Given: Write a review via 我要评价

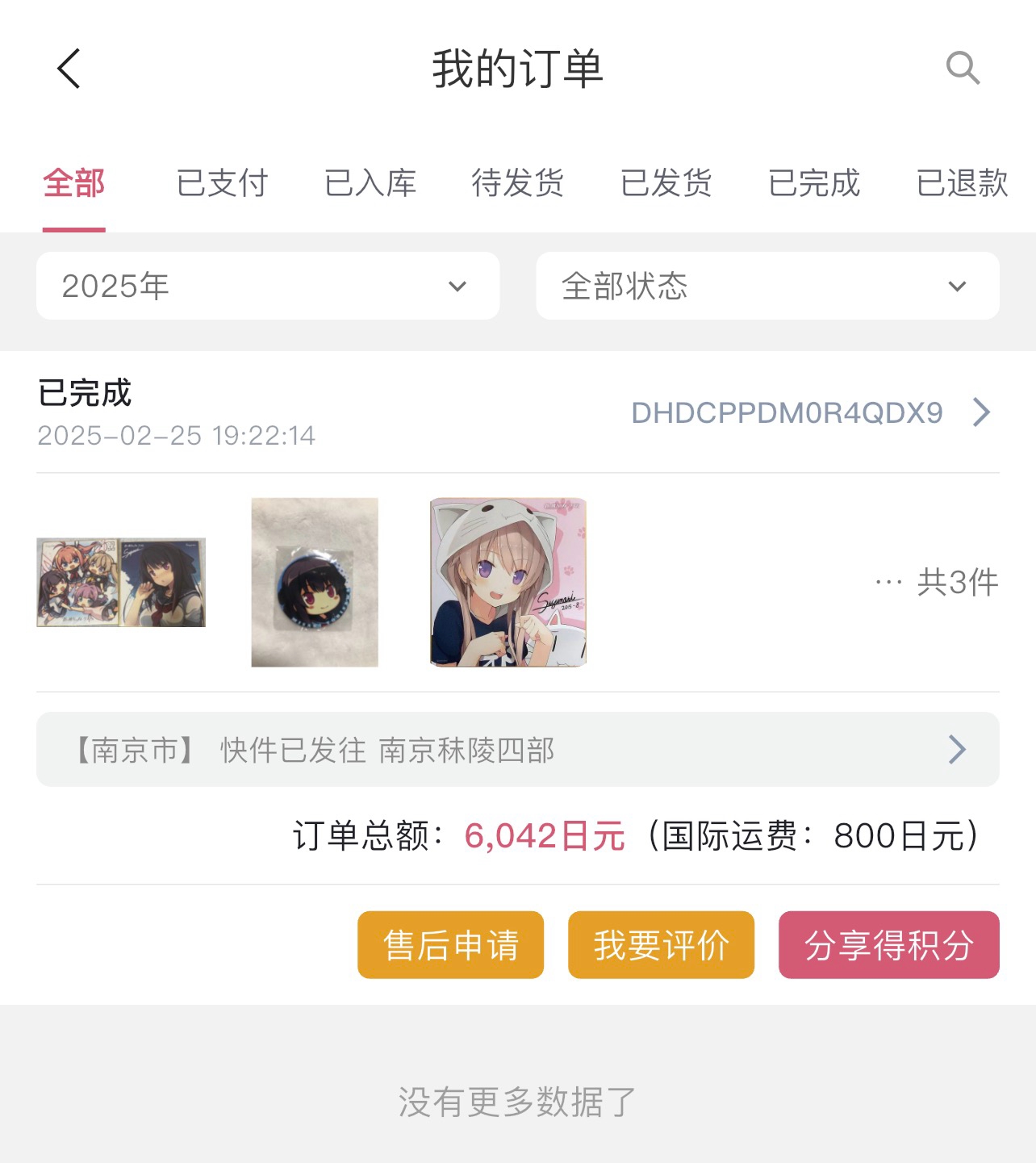Looking at the screenshot, I should pos(661,945).
